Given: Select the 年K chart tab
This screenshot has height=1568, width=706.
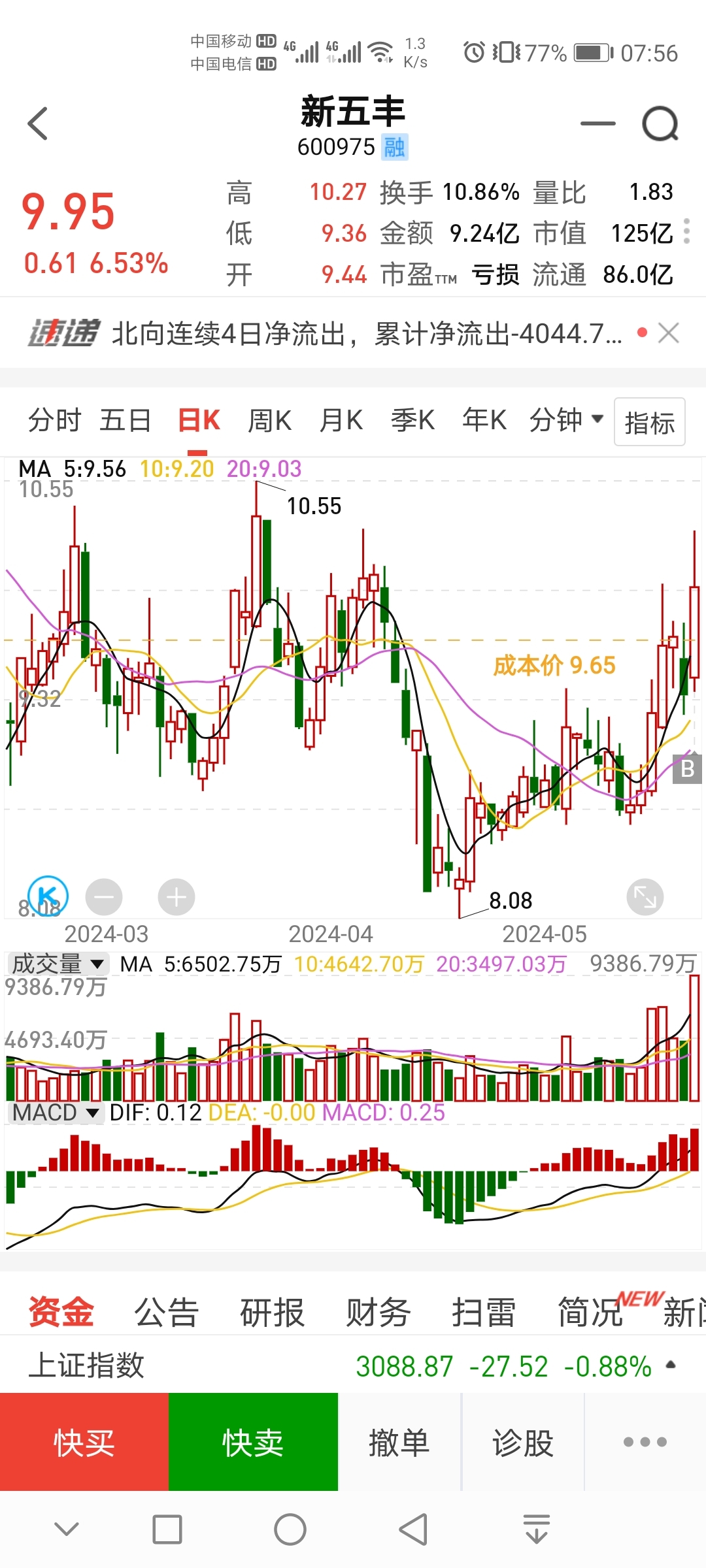Looking at the screenshot, I should (x=484, y=420).
